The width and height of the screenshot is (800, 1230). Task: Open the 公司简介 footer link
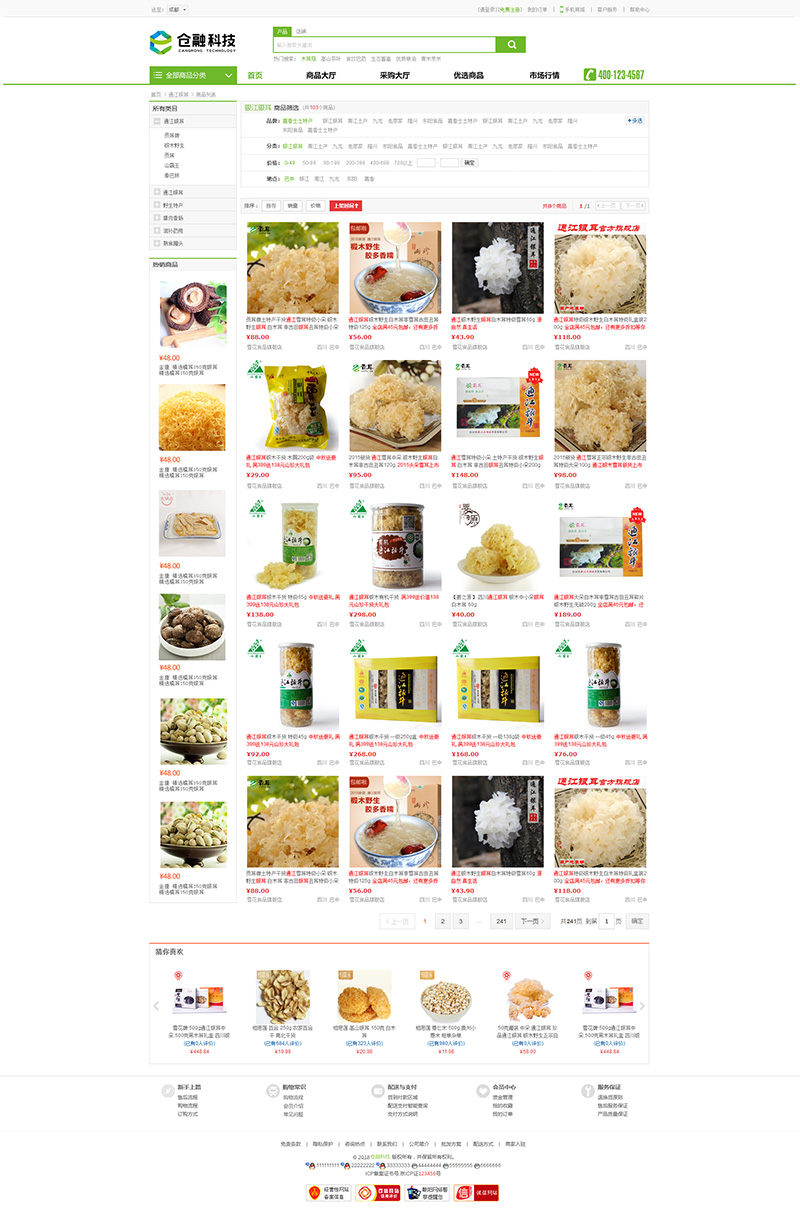point(419,1143)
